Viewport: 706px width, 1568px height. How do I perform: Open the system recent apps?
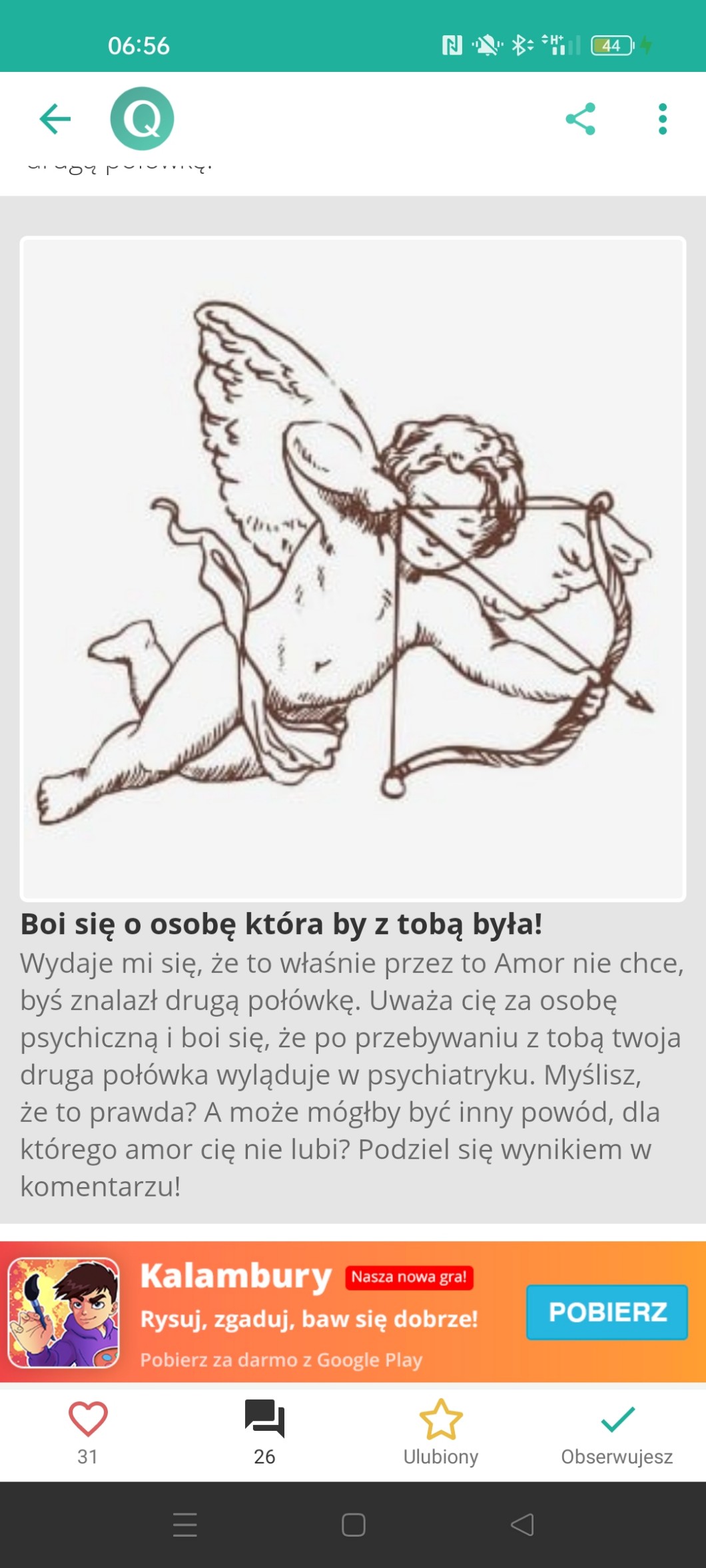click(184, 1525)
